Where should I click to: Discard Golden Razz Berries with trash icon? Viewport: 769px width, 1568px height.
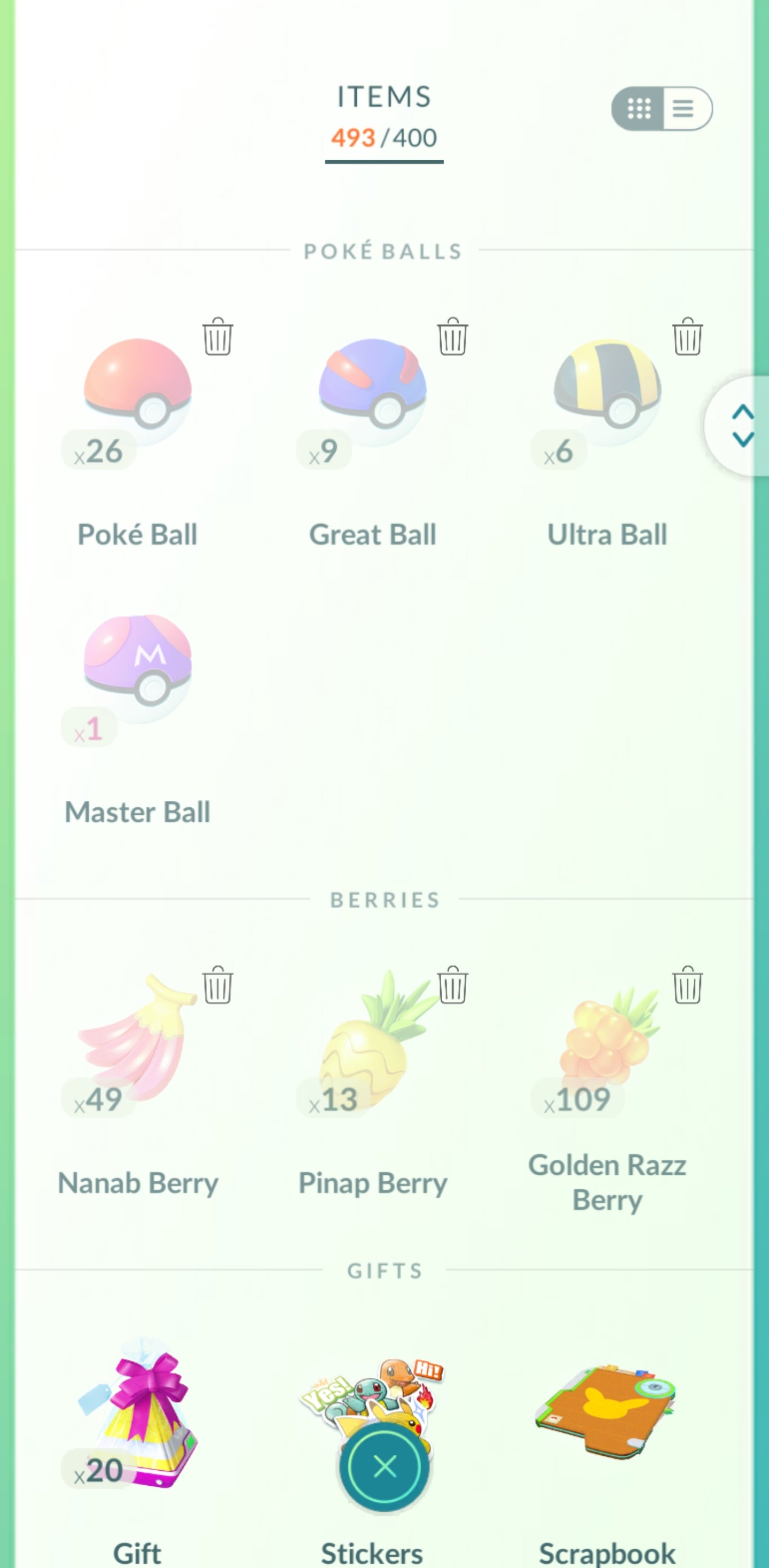coord(687,985)
